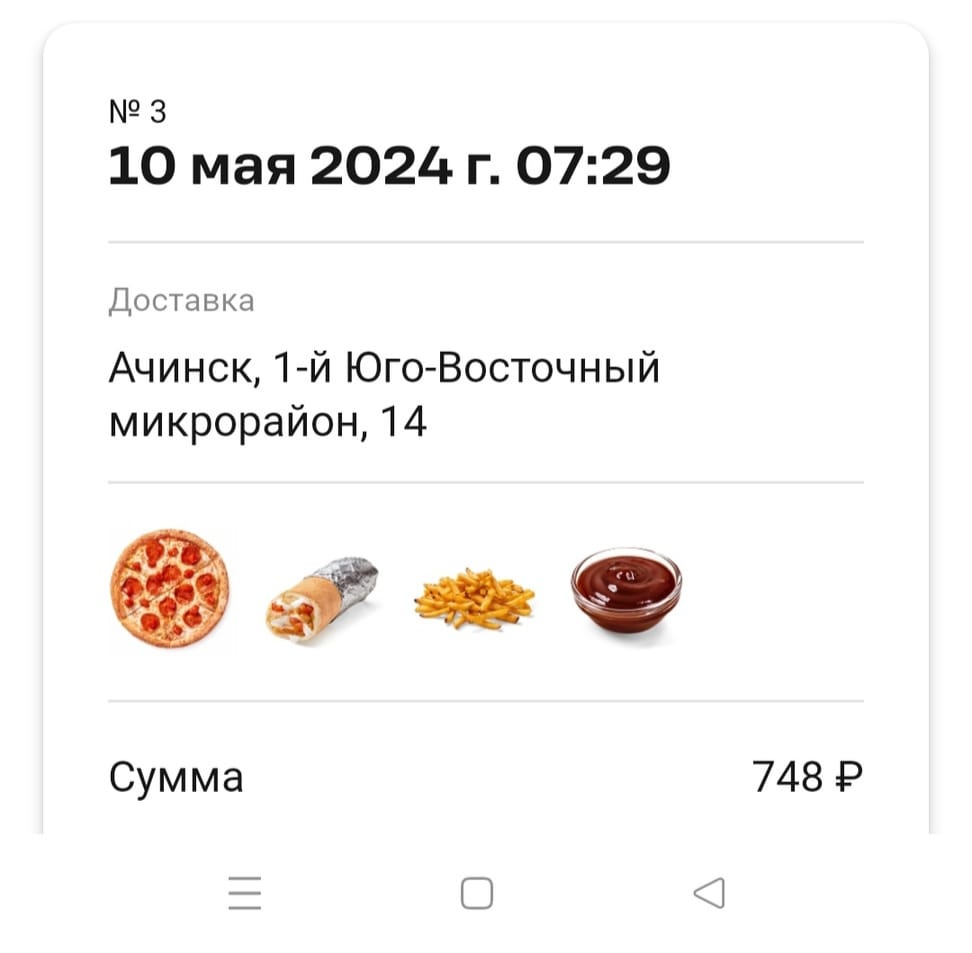This screenshot has height=953, width=972.
Task: Open order № 3 from 10 мая 2024
Action: coord(388,165)
